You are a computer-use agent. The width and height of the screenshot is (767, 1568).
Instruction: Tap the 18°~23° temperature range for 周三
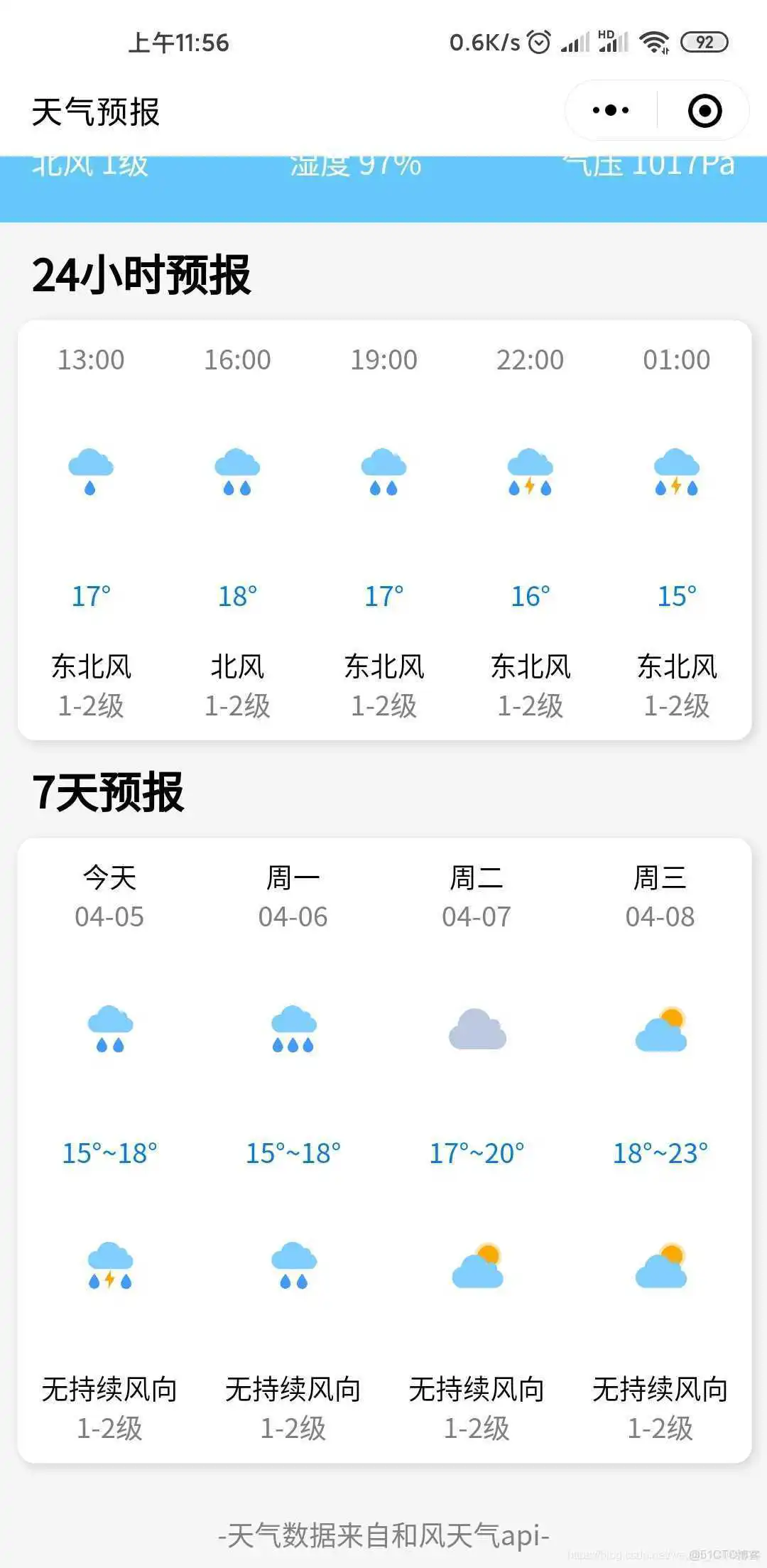tap(660, 1153)
